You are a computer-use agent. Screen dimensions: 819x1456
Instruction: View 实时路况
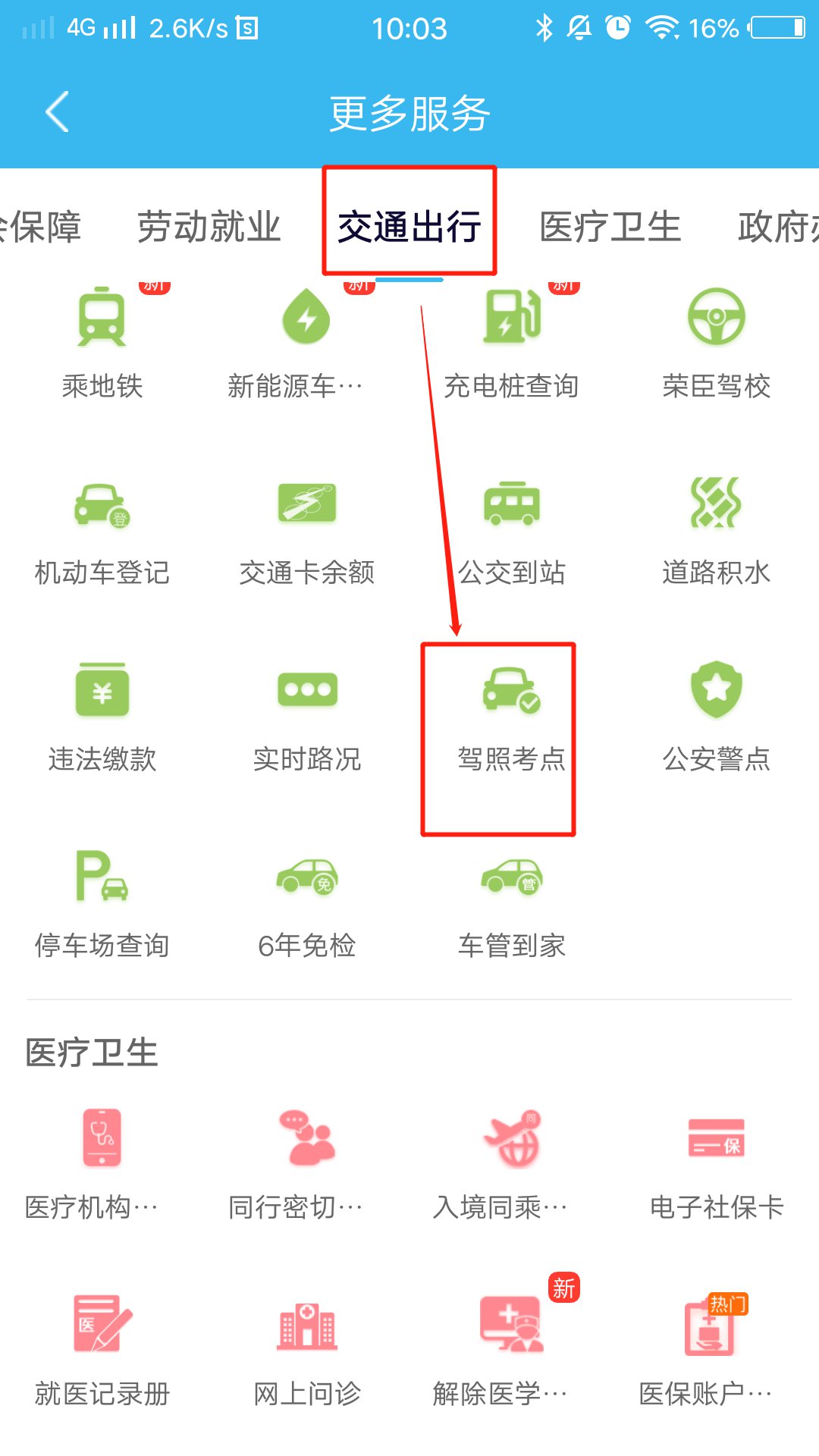[306, 717]
